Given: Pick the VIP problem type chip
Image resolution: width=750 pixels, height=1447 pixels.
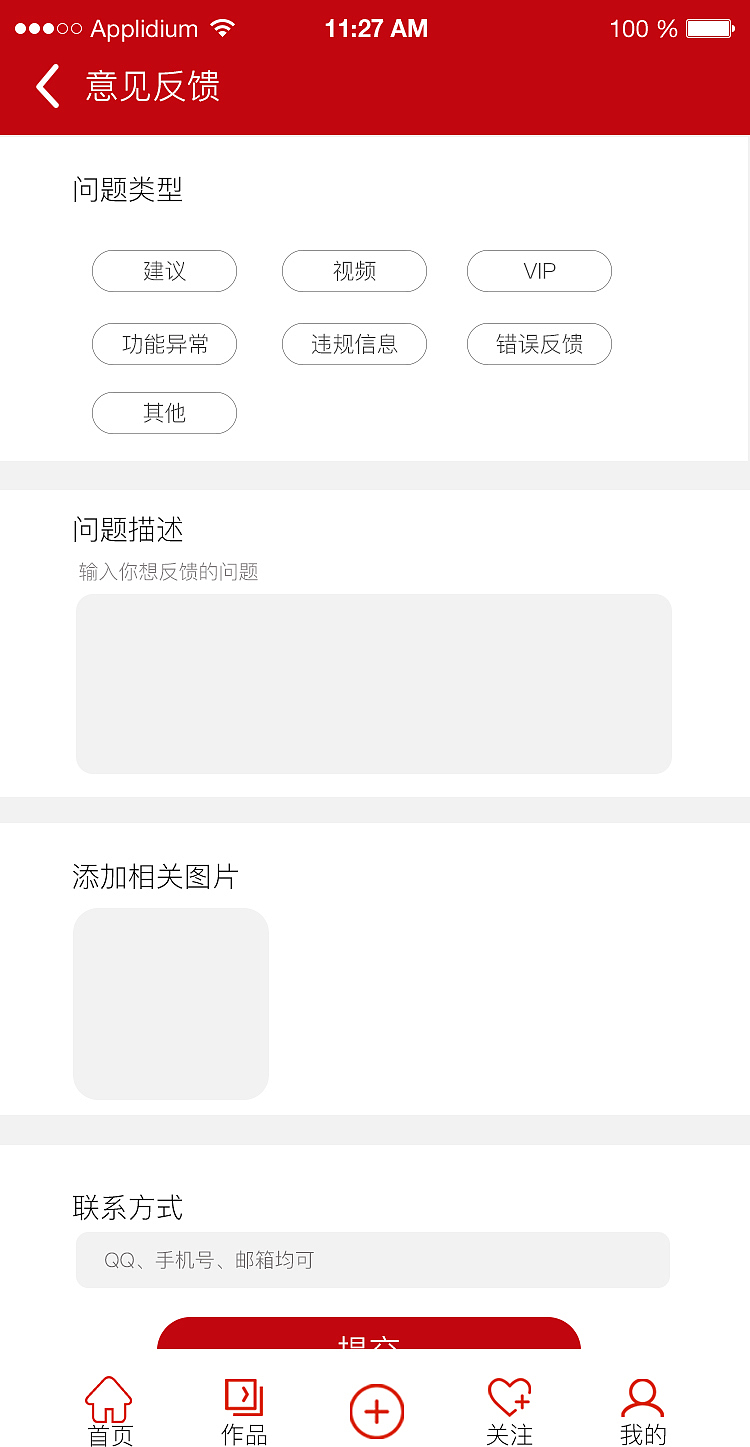Looking at the screenshot, I should (x=539, y=271).
